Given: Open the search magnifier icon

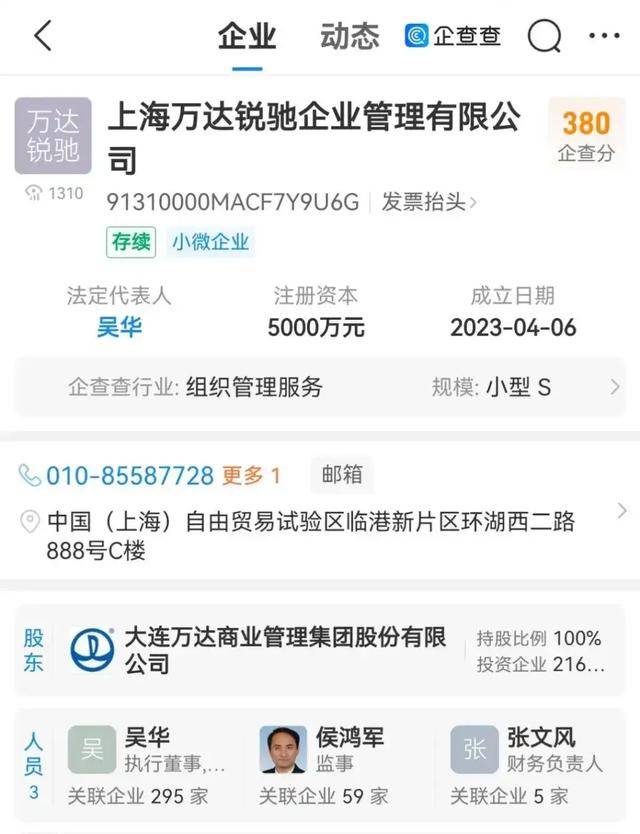Looking at the screenshot, I should [545, 37].
